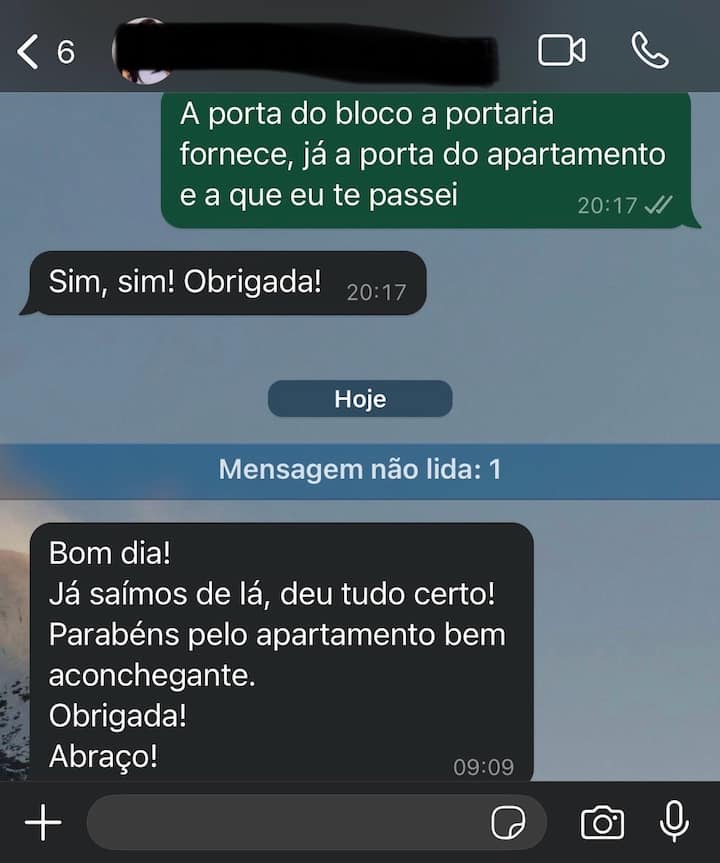Open the attachment plus menu
Screen dimensions: 720x863
pos(43,823)
